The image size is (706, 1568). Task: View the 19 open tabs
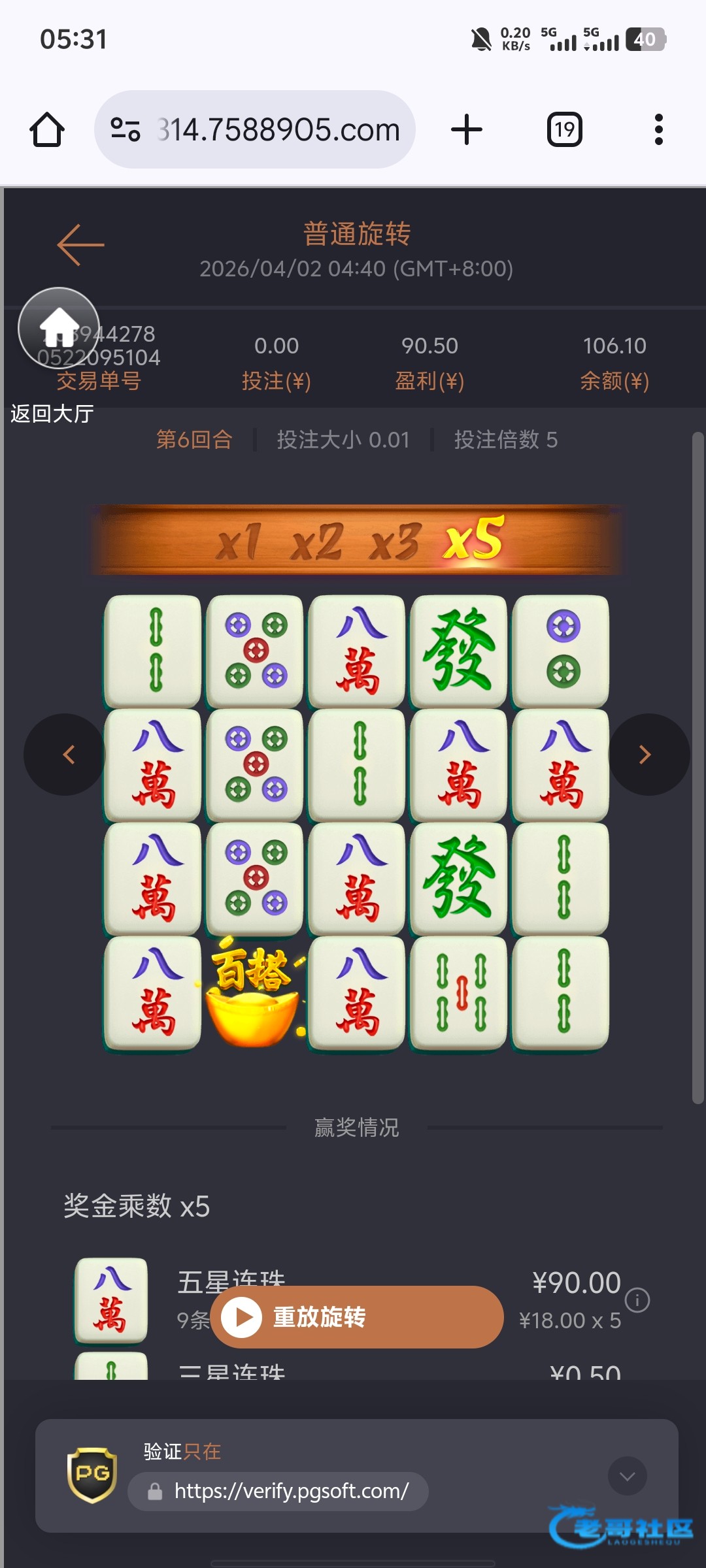(x=564, y=129)
